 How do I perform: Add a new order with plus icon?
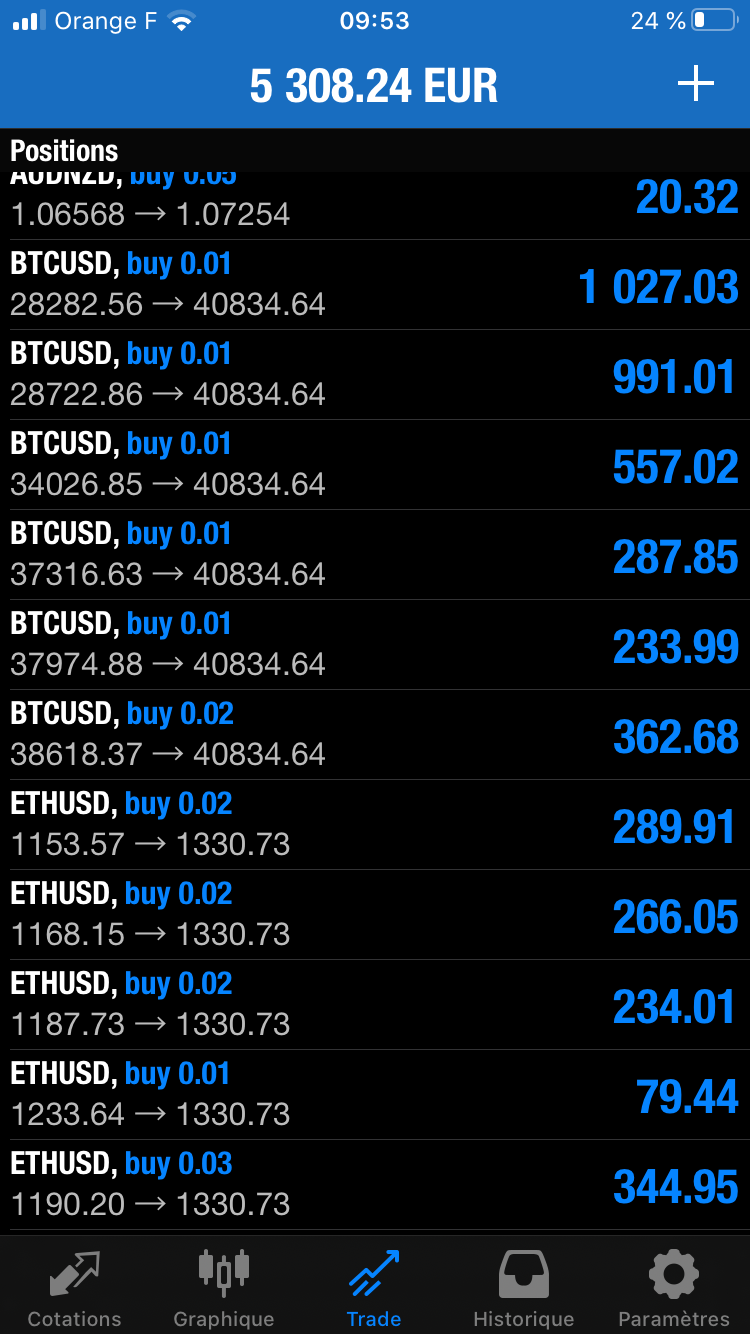point(696,84)
